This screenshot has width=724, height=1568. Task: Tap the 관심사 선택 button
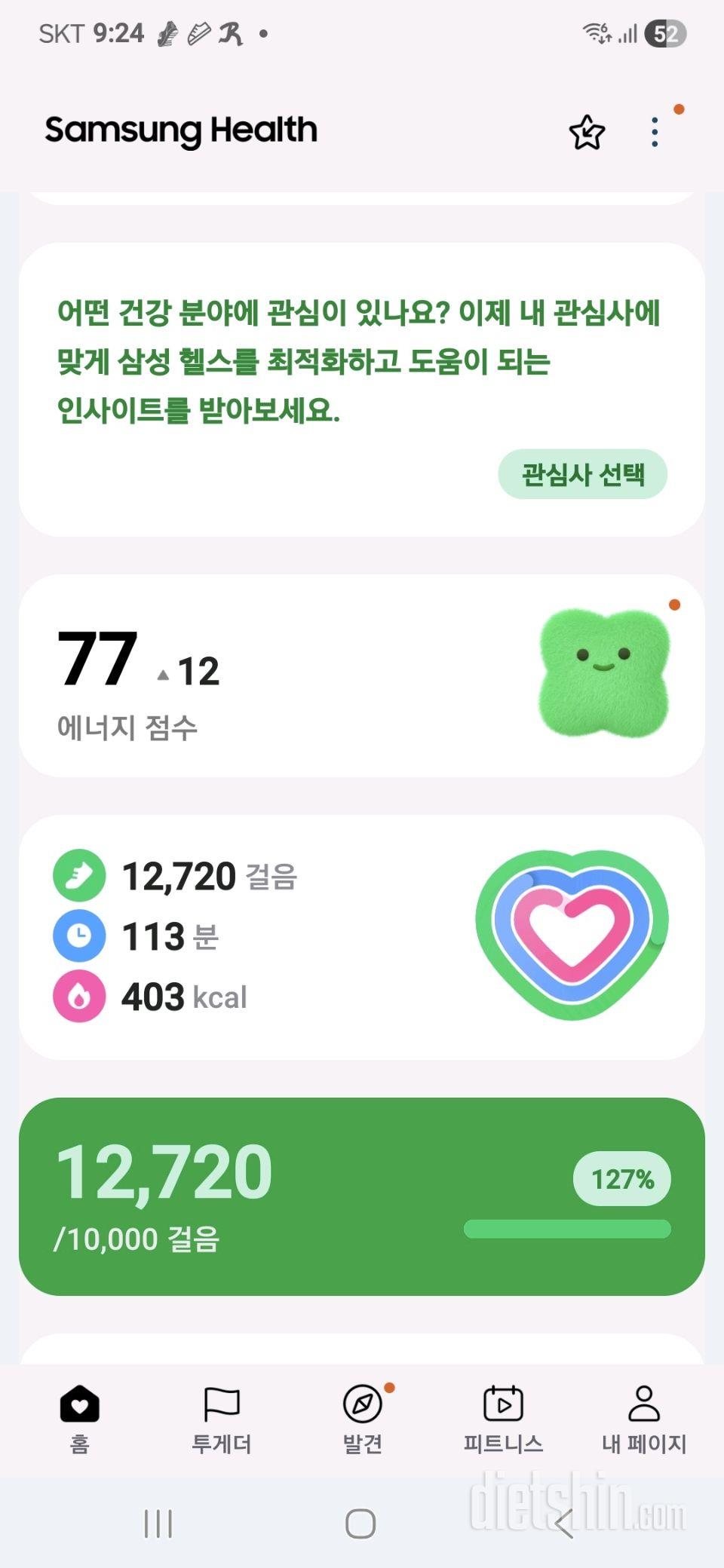click(x=582, y=474)
